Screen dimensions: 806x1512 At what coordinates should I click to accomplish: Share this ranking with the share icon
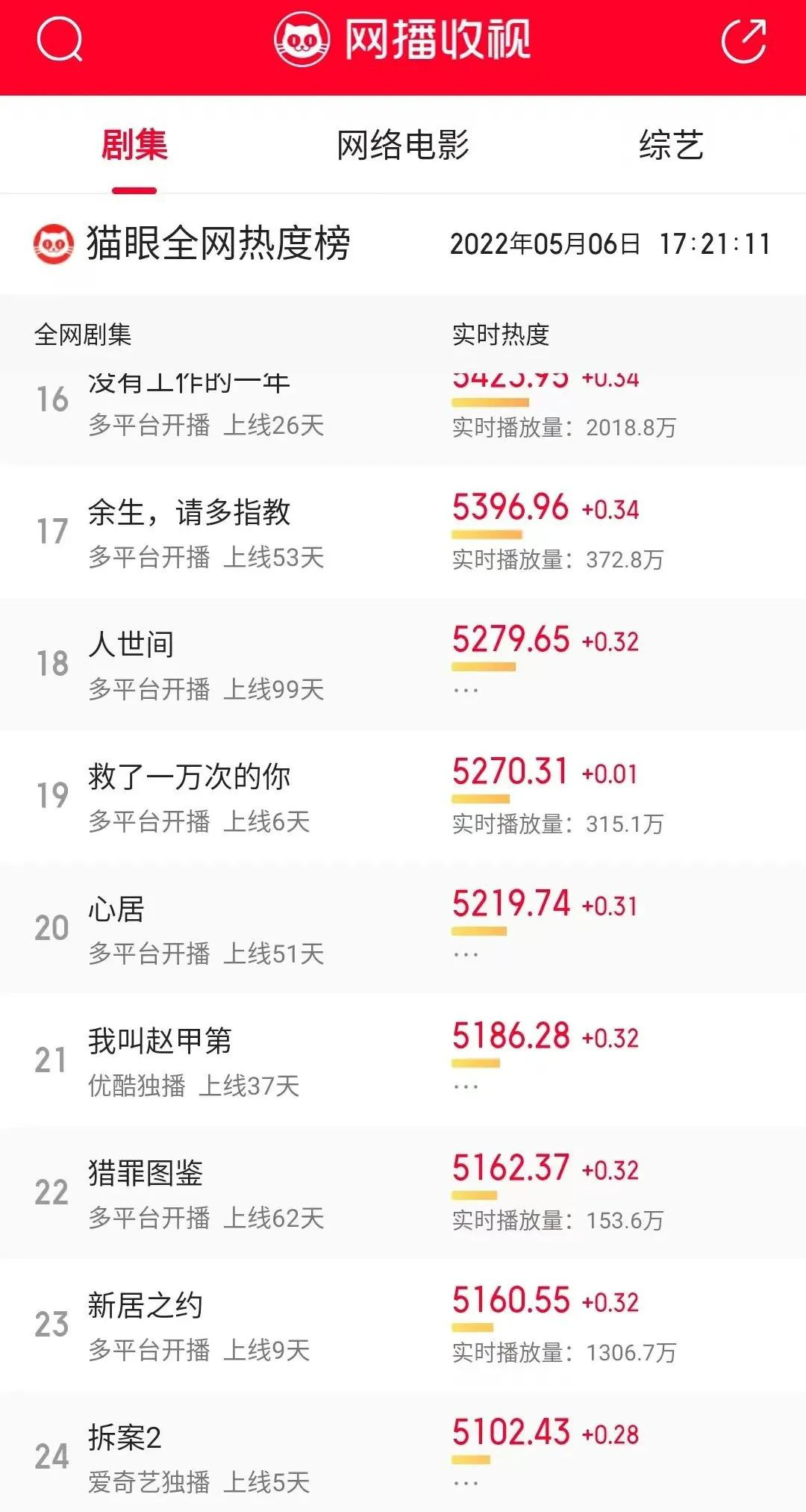(x=744, y=41)
